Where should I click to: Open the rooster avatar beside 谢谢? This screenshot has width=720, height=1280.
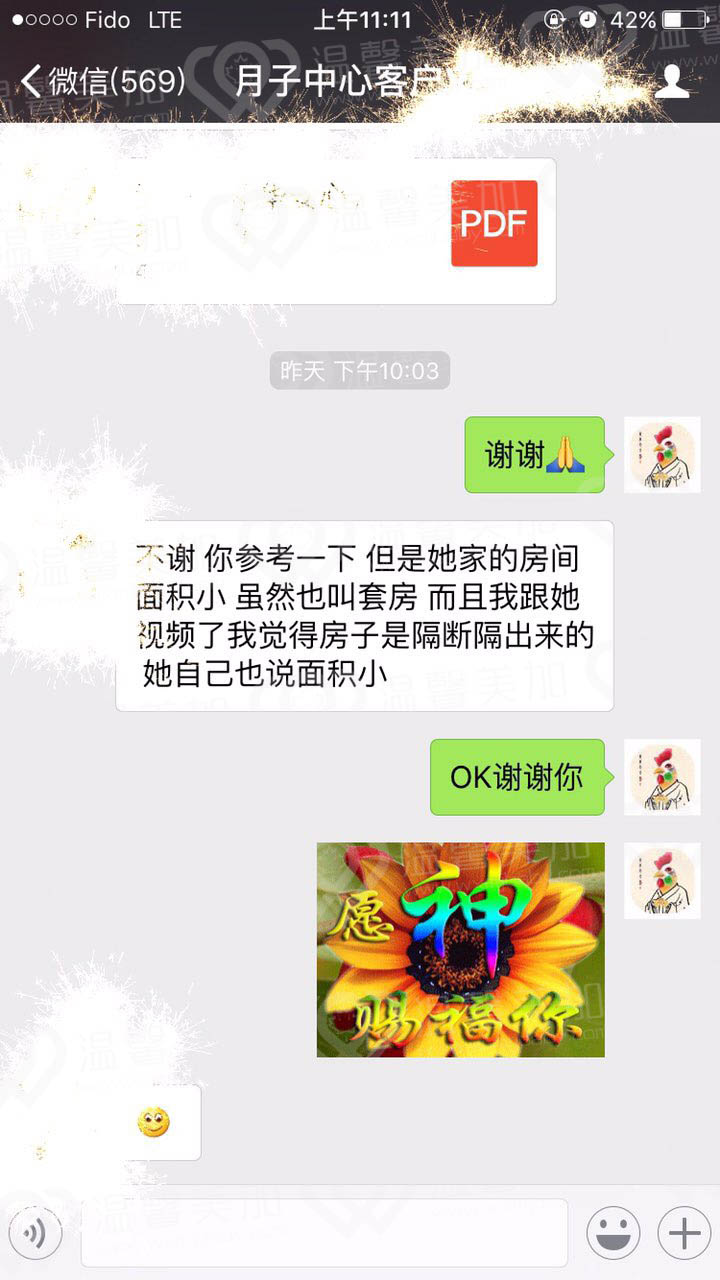pos(662,455)
